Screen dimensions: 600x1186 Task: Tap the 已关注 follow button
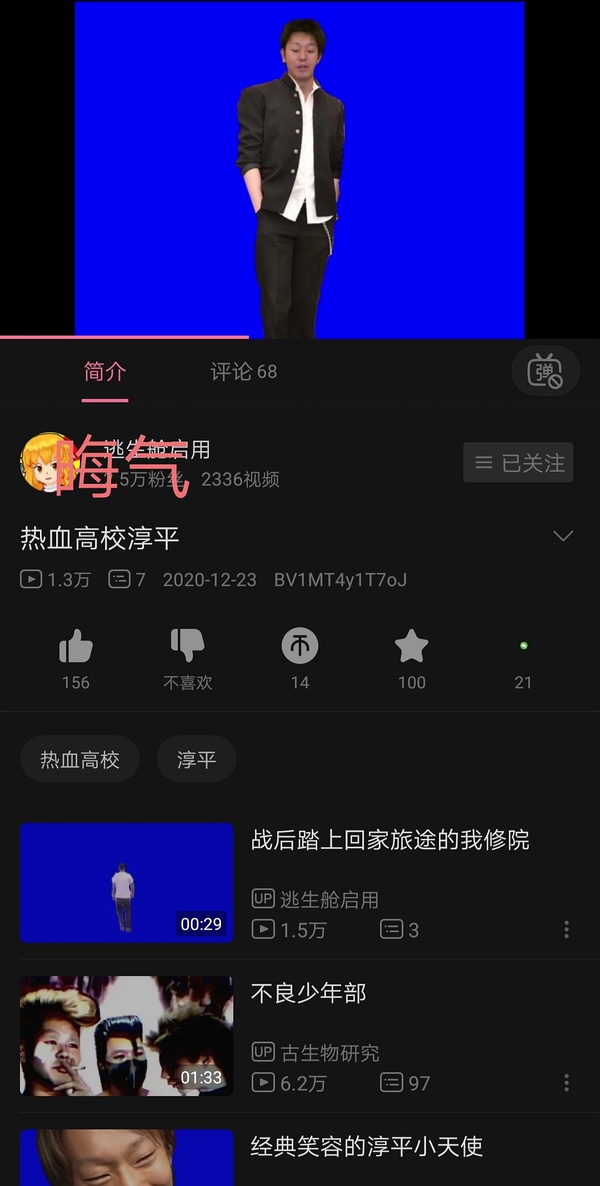pyautogui.click(x=518, y=463)
